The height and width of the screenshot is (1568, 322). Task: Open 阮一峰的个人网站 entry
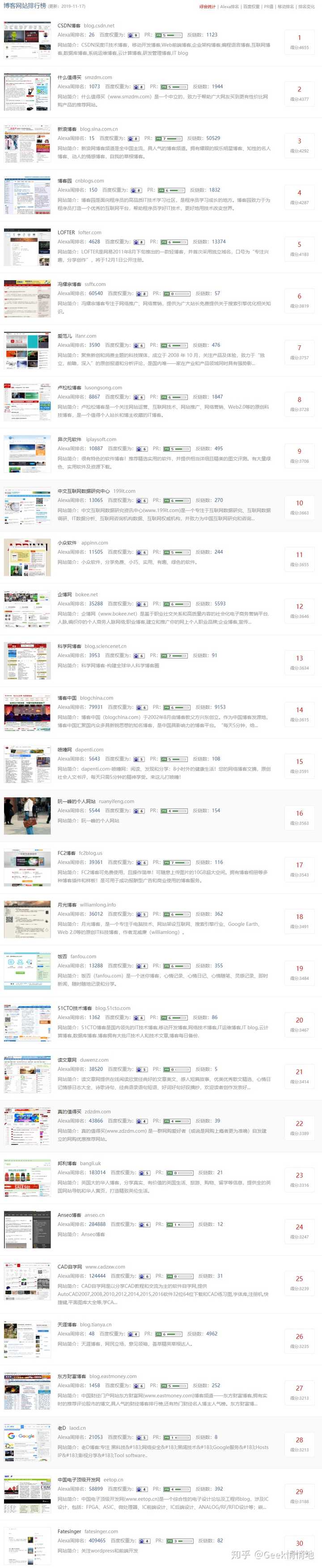click(x=76, y=801)
